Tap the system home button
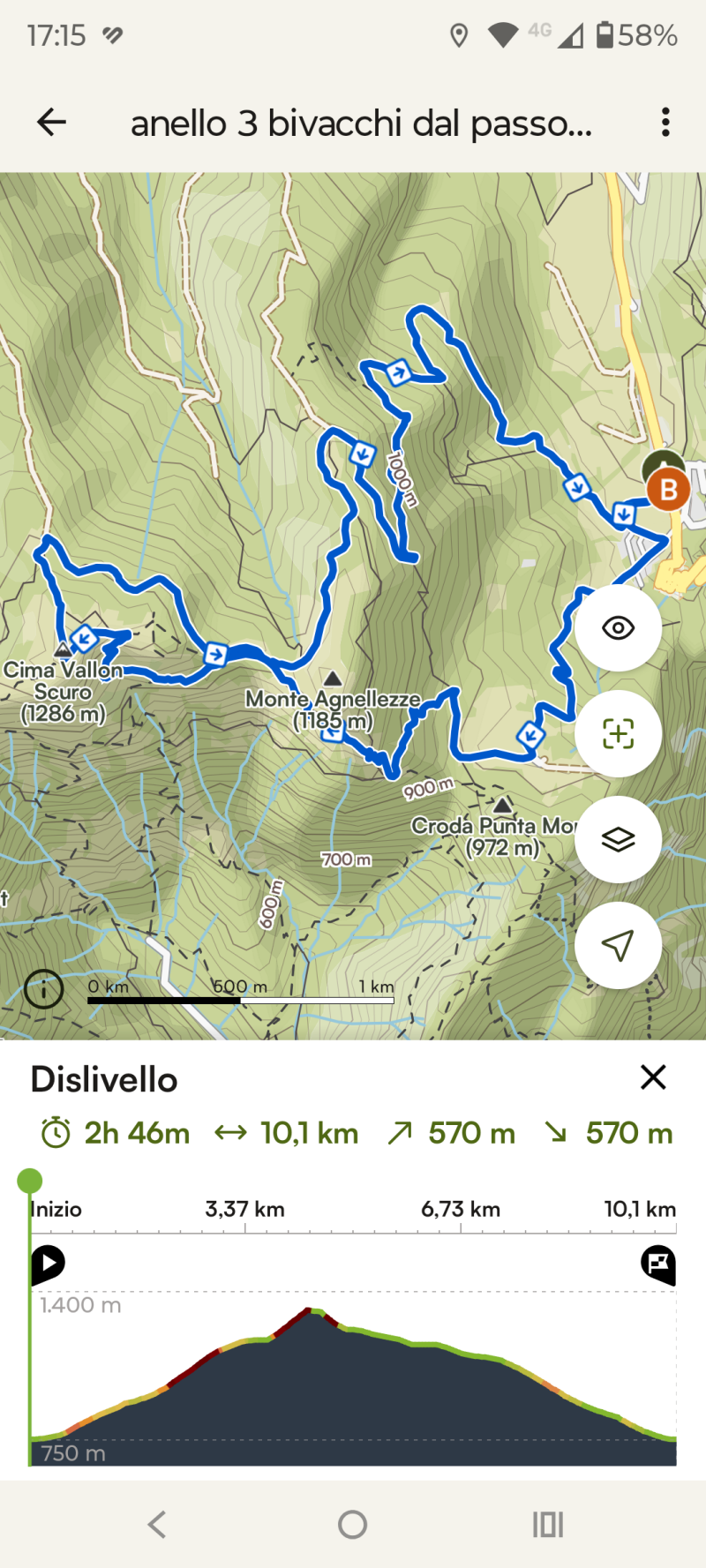The height and width of the screenshot is (1568, 706). tap(352, 1524)
